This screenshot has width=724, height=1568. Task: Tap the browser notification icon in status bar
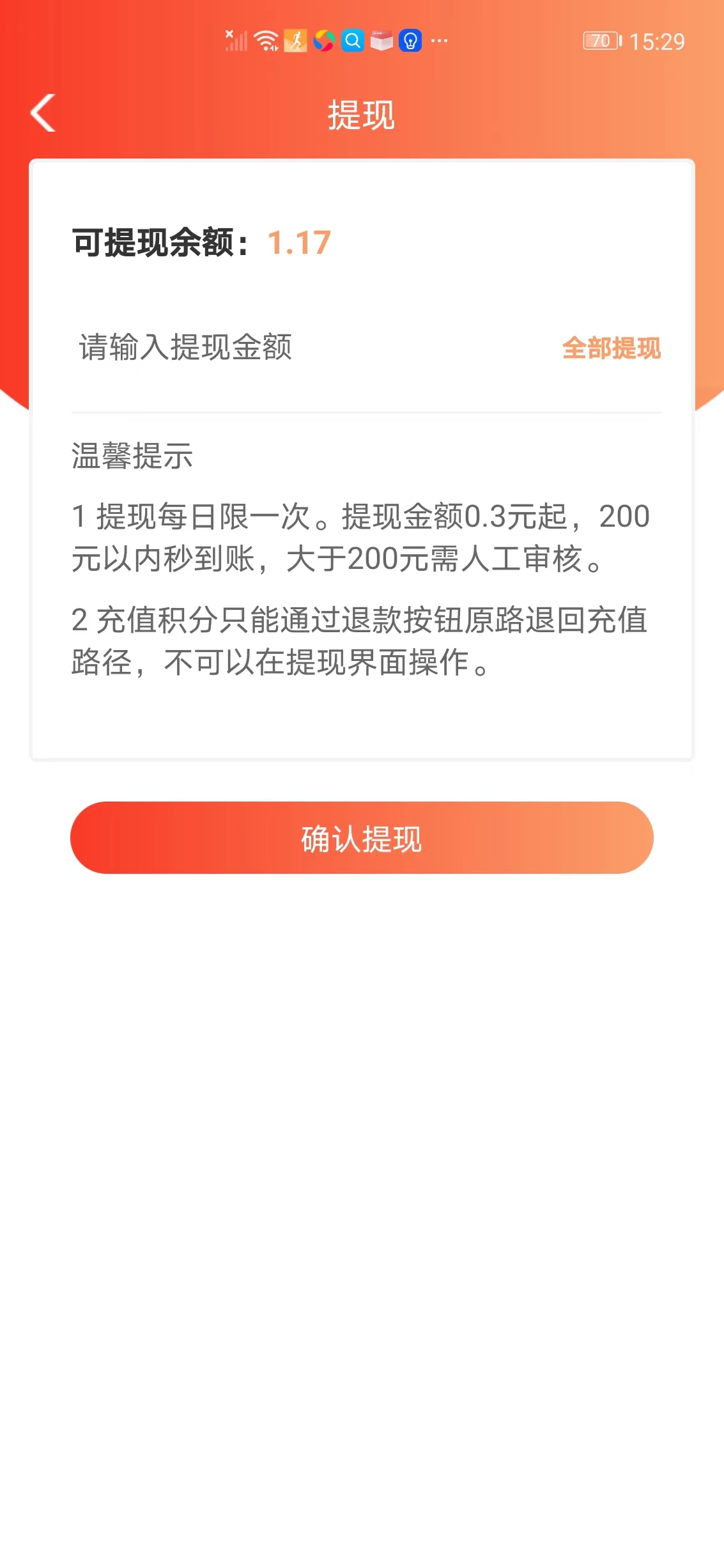(325, 40)
